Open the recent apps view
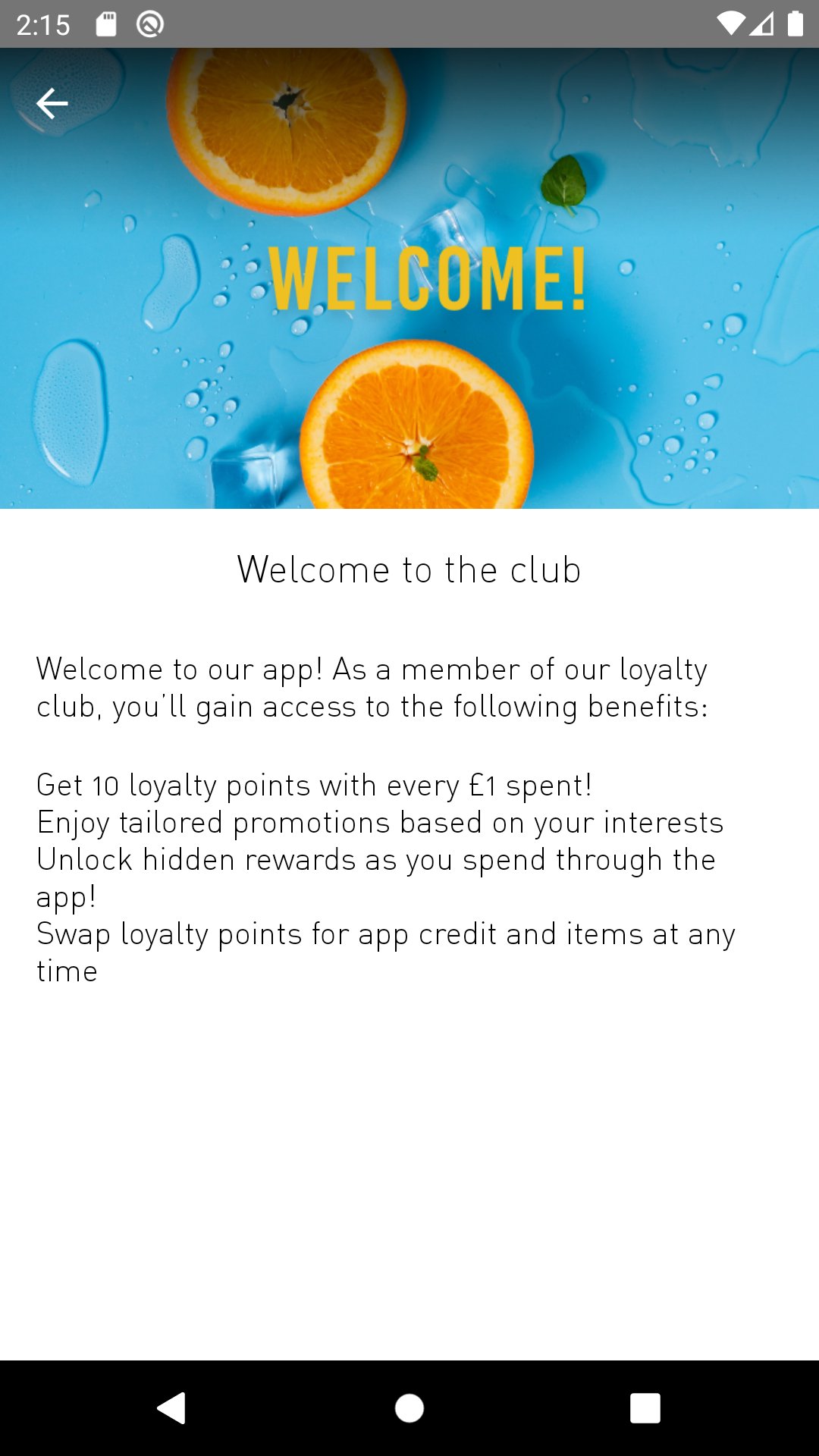Image resolution: width=819 pixels, height=1456 pixels. (645, 1408)
